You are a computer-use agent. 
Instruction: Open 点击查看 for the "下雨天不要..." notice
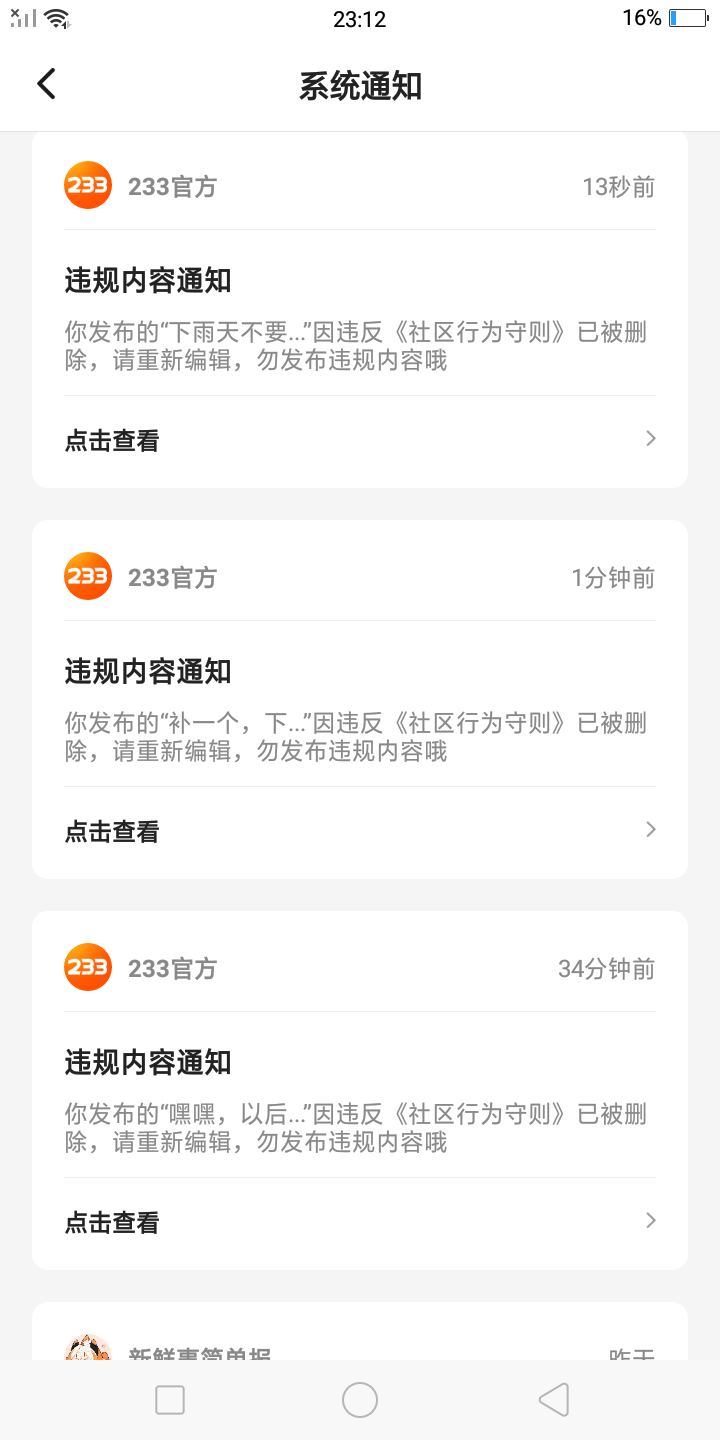pos(360,441)
